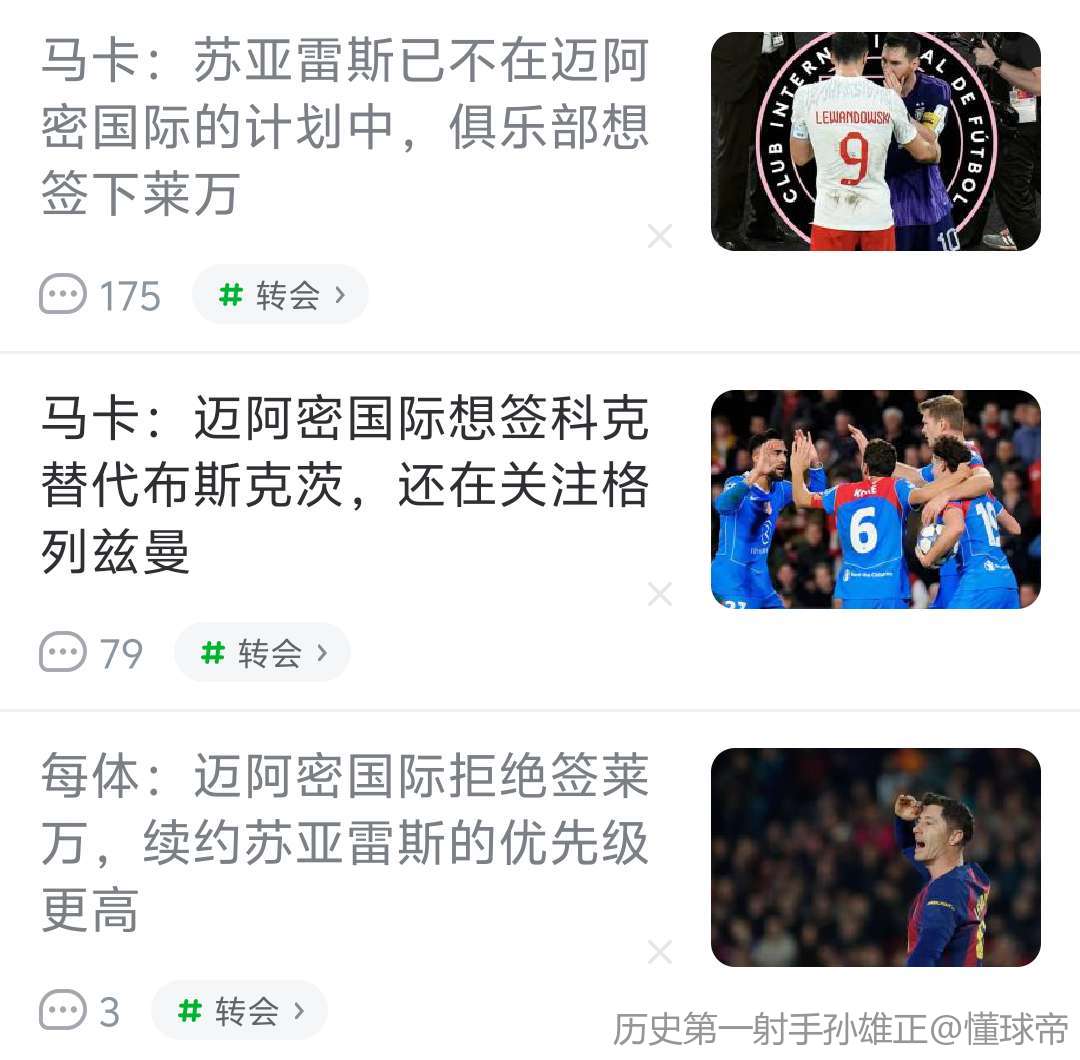
Task: Open 转会 tag under the 3-comment article
Action: 239,1011
